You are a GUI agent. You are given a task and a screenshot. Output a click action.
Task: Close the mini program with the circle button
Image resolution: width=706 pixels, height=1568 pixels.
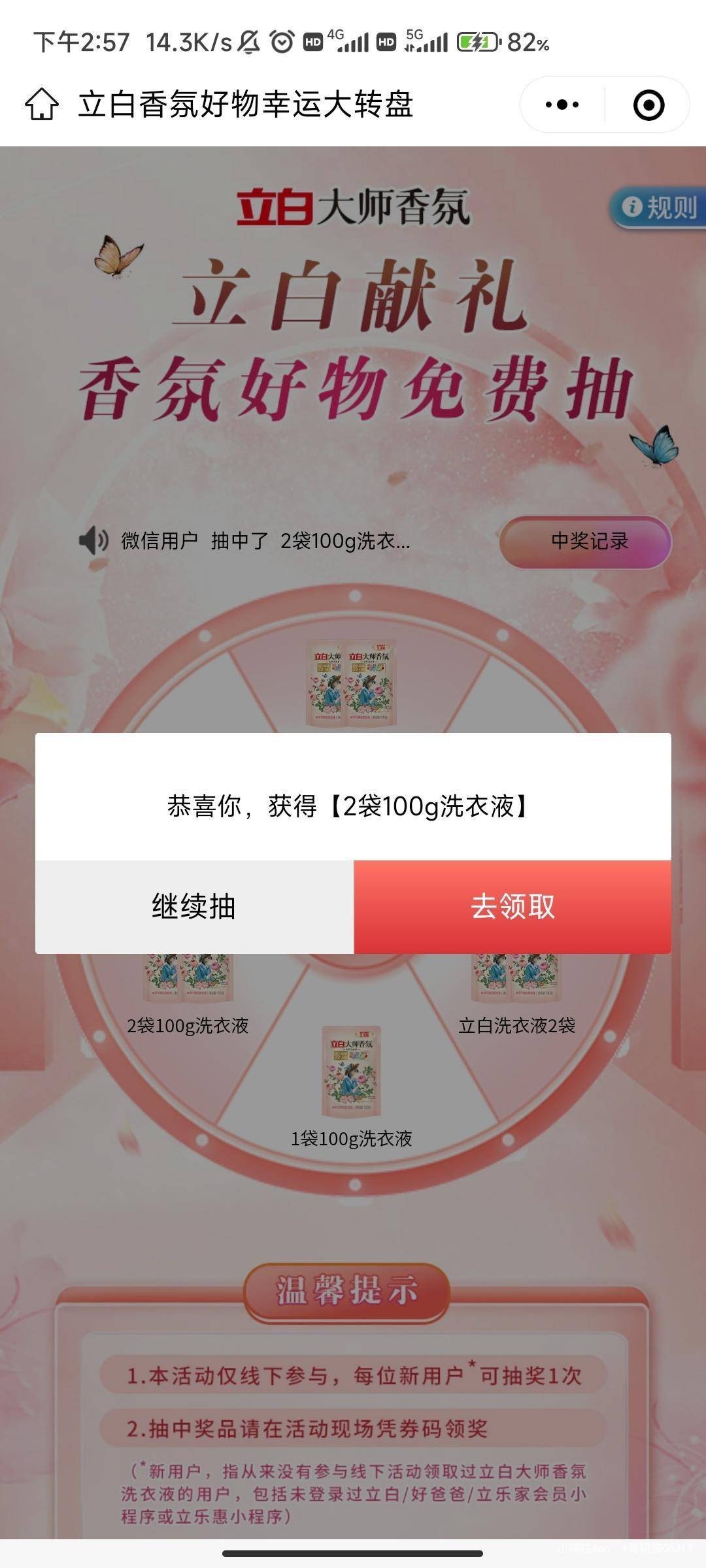click(x=648, y=105)
